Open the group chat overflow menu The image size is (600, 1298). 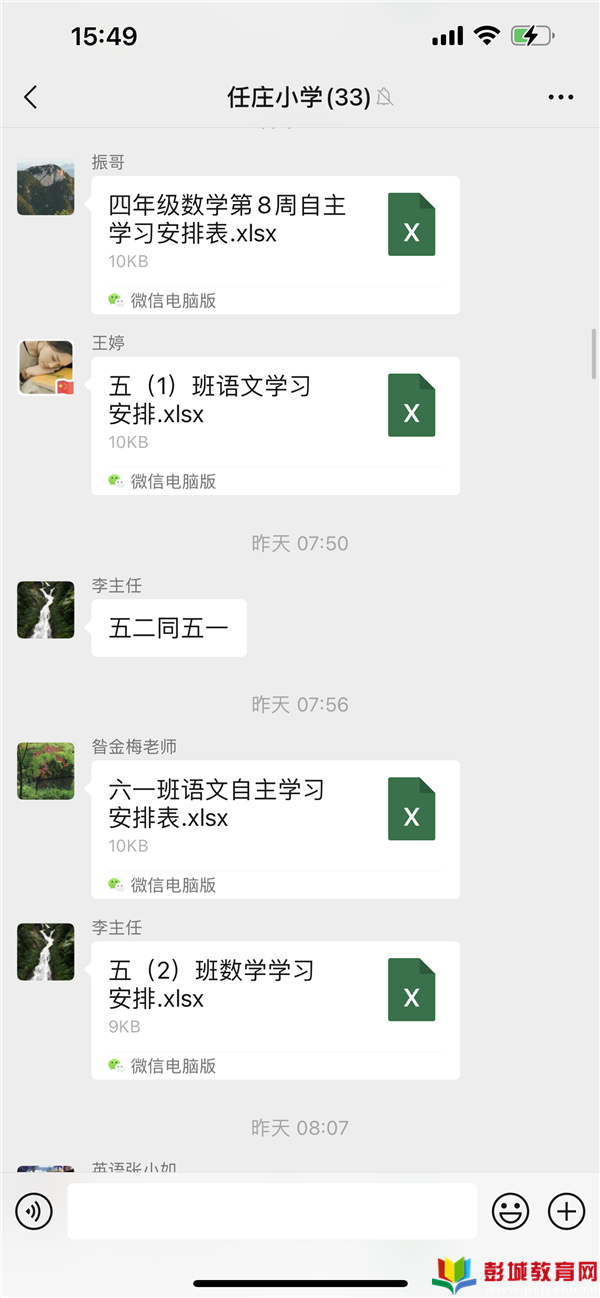561,97
